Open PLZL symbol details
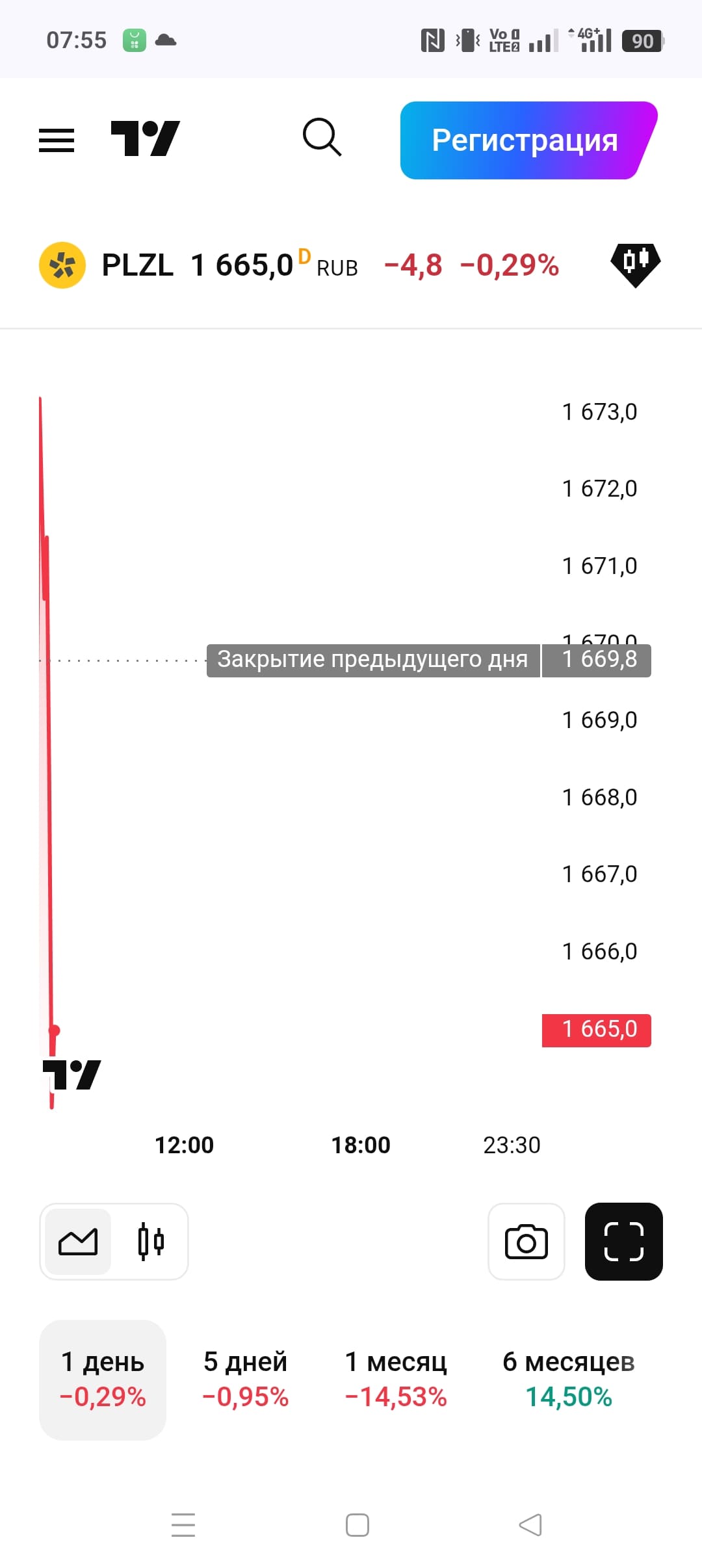Screen dimensions: 702x1568 tap(137, 265)
